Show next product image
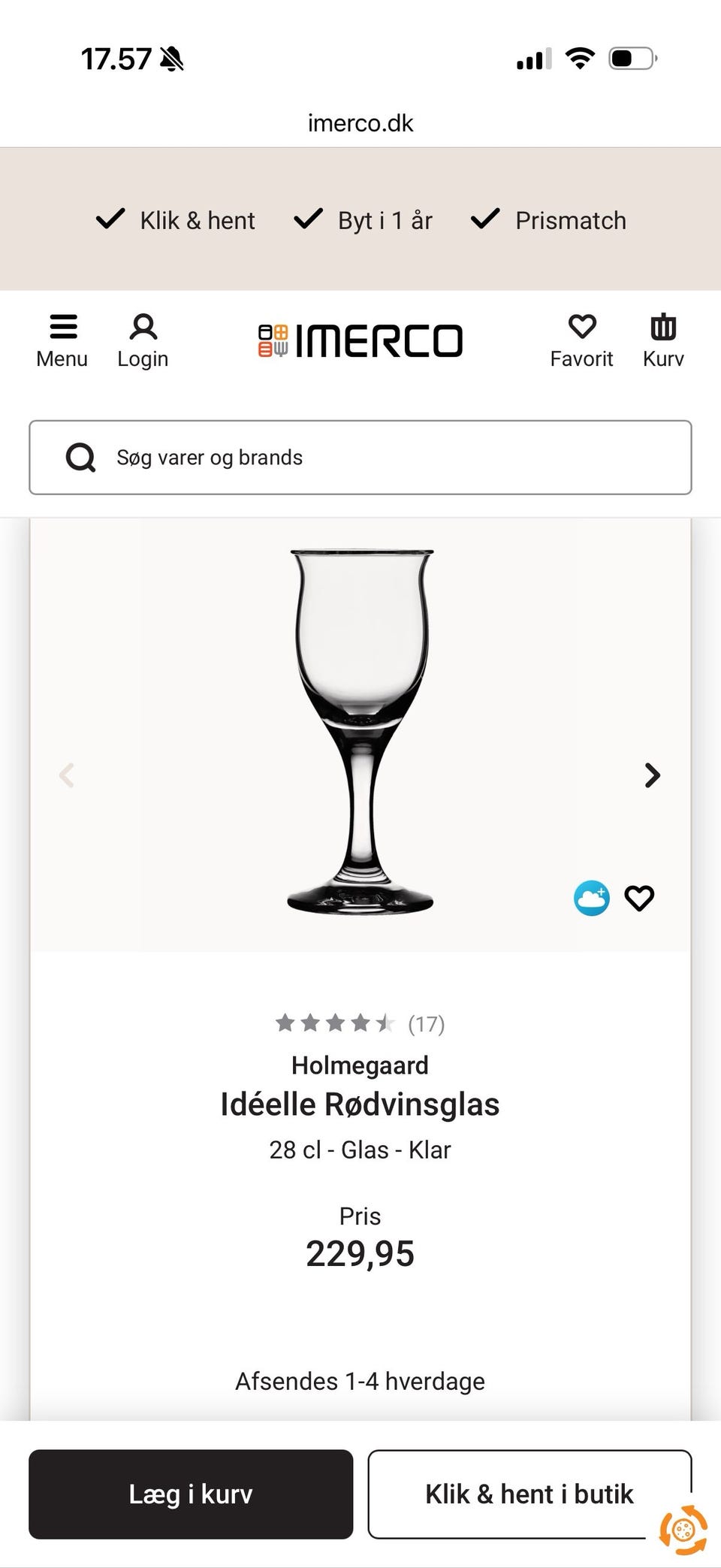 pyautogui.click(x=652, y=775)
